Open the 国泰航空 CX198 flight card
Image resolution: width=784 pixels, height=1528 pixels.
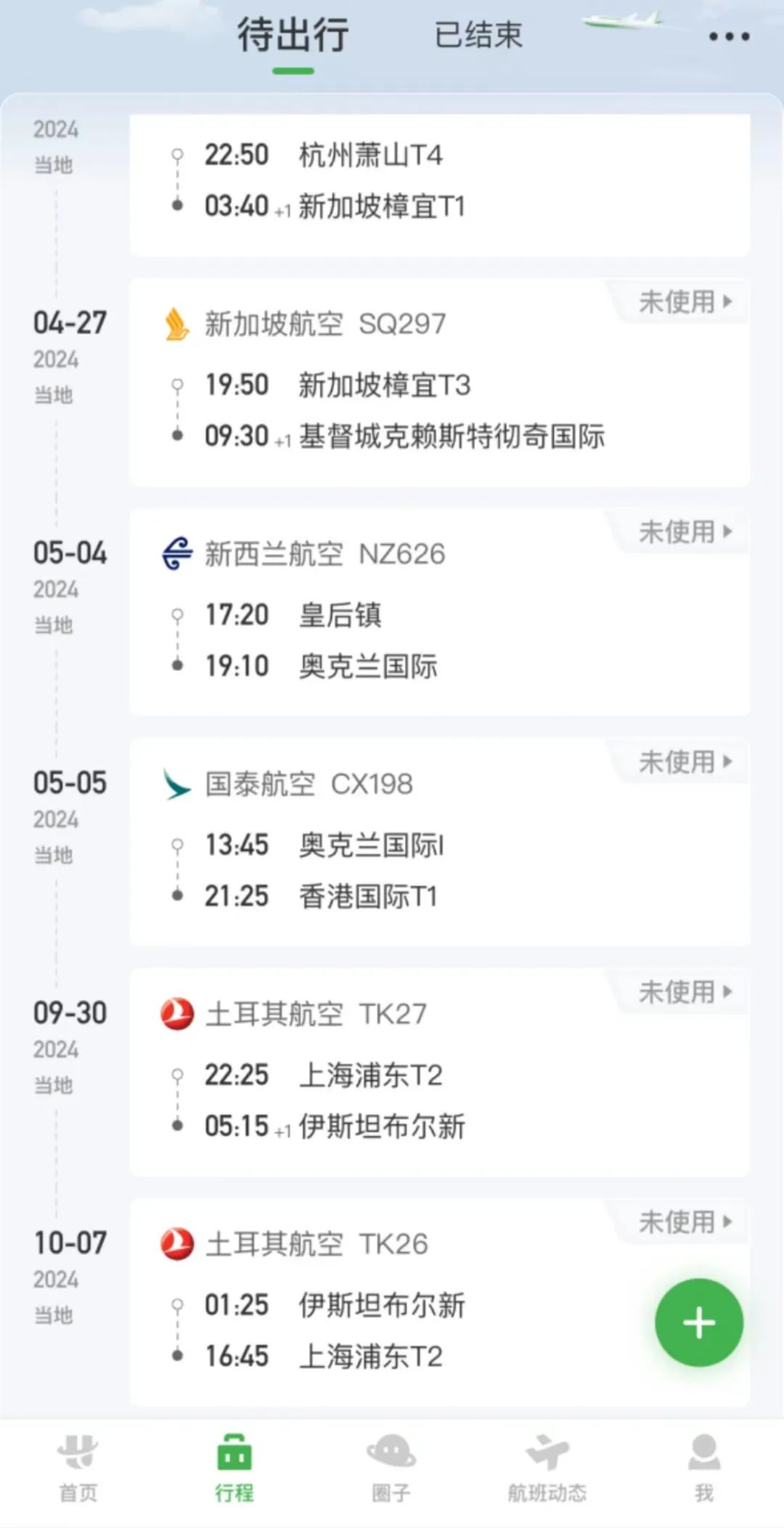coord(440,843)
